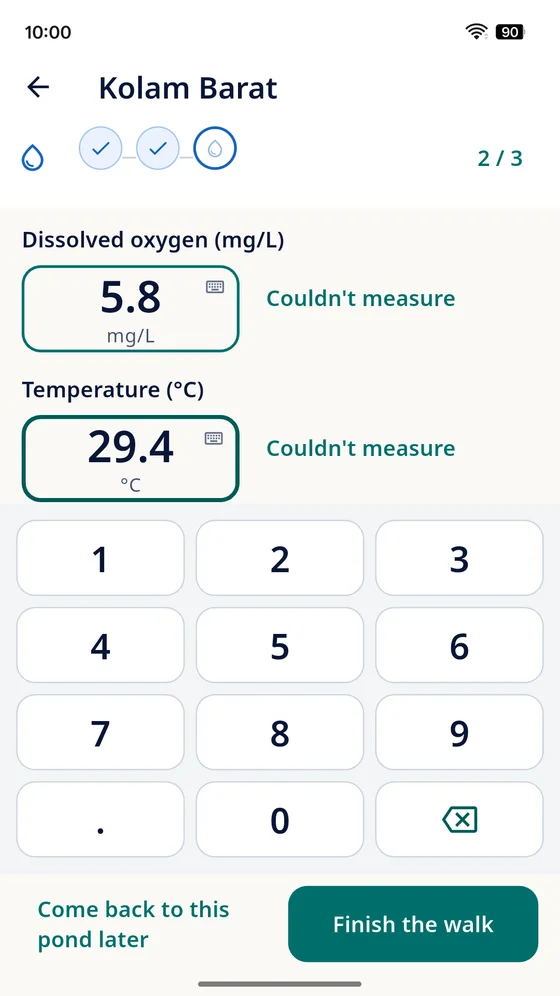Select the Dissolved oxygen value field
Viewport: 560px width, 996px height.
coord(130,309)
